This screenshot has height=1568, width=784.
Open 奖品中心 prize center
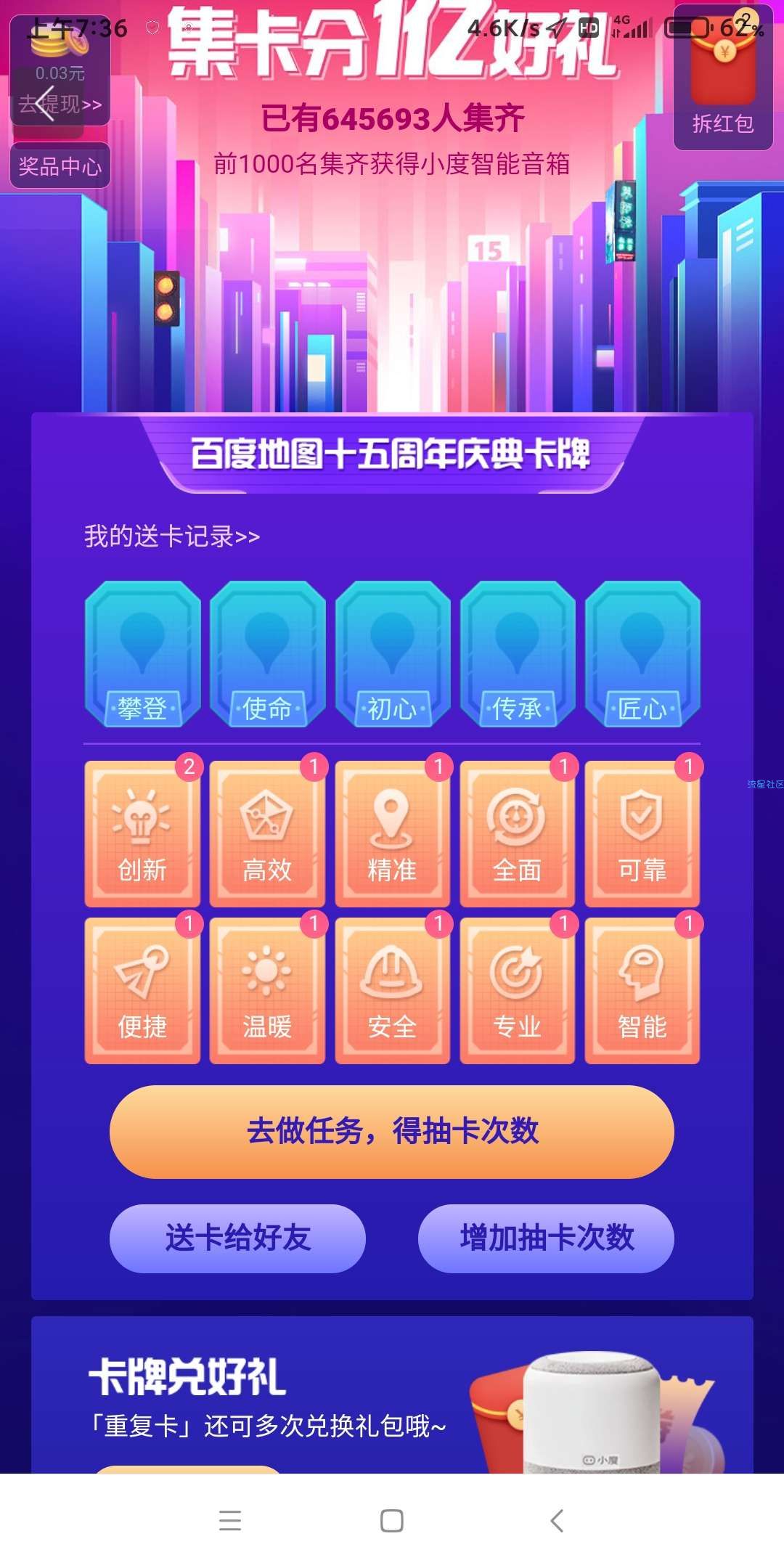coord(60,166)
